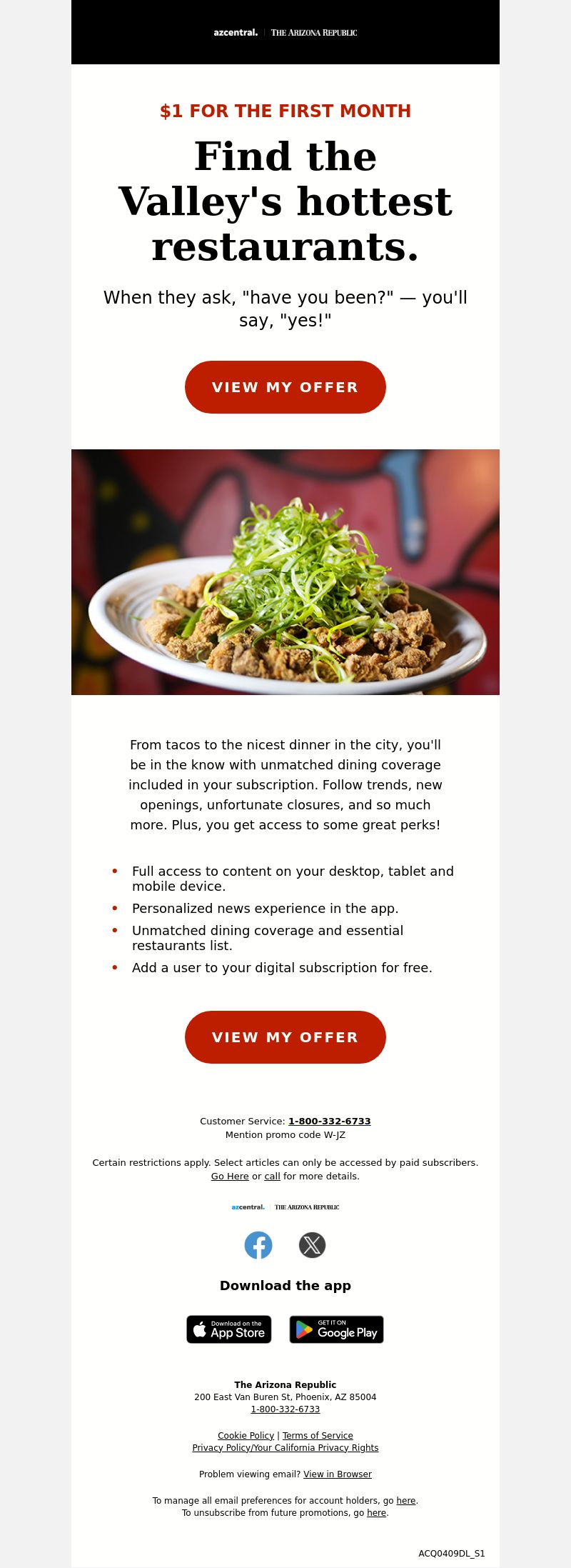
Task: Manage email preferences via the here link
Action: pos(405,1500)
